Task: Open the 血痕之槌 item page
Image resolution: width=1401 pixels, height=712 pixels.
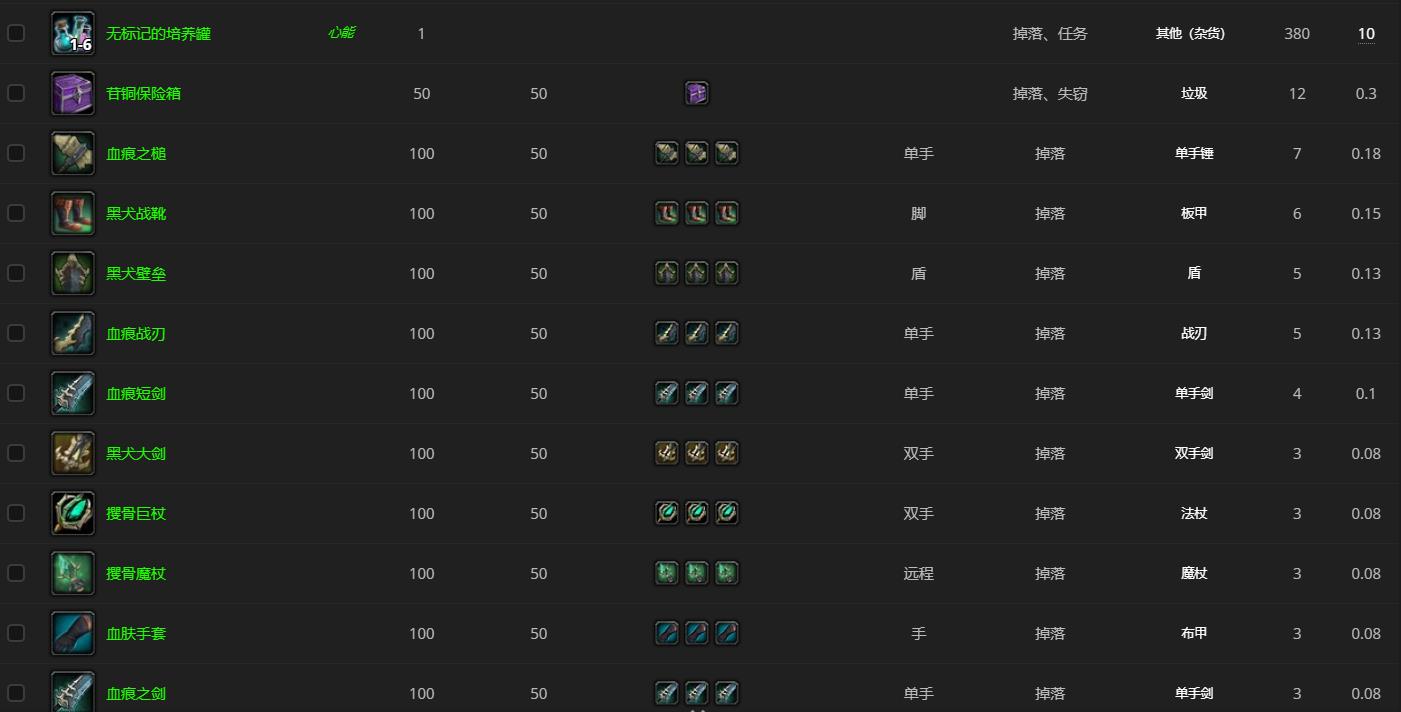Action: pos(136,154)
